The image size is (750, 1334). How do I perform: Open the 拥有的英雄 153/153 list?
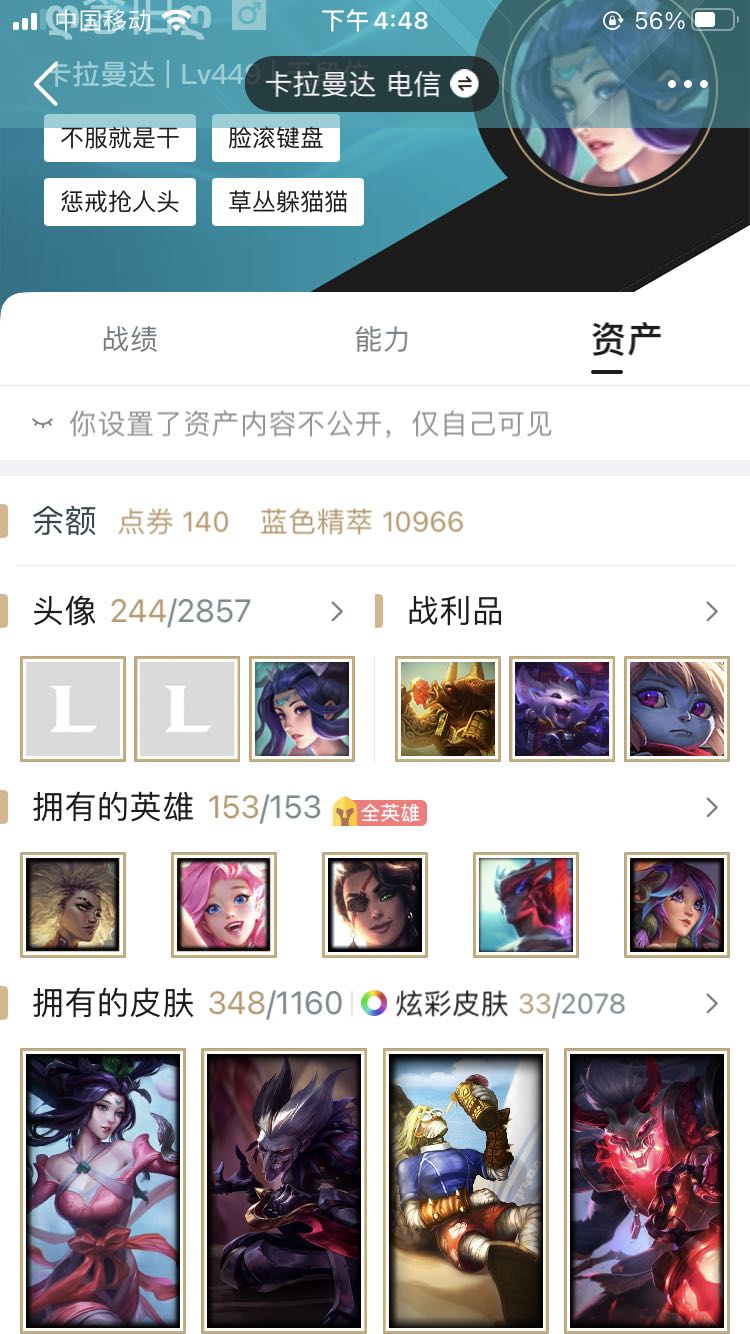[711, 807]
